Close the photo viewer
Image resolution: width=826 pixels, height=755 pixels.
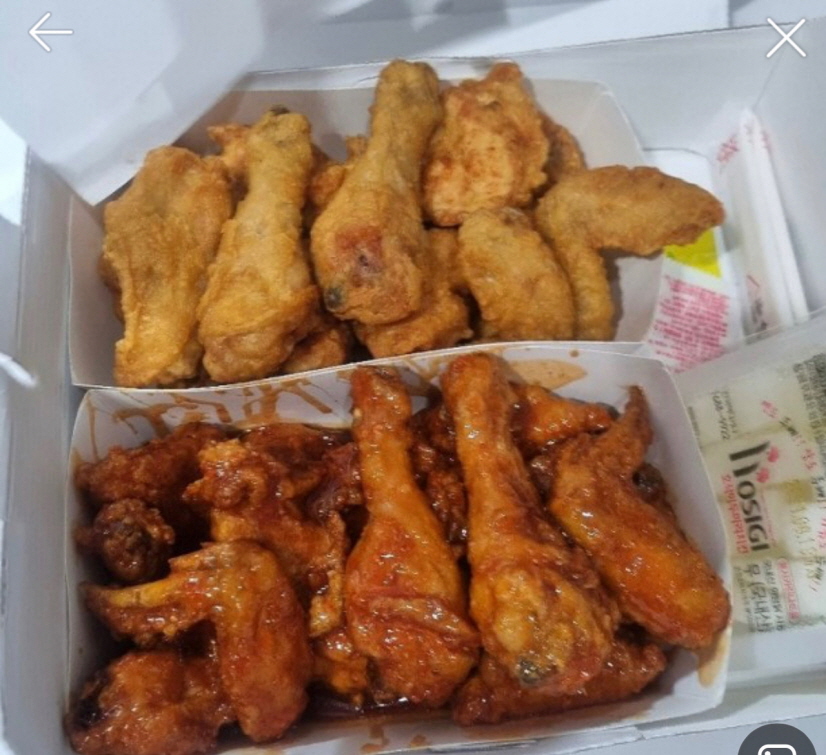tap(785, 38)
